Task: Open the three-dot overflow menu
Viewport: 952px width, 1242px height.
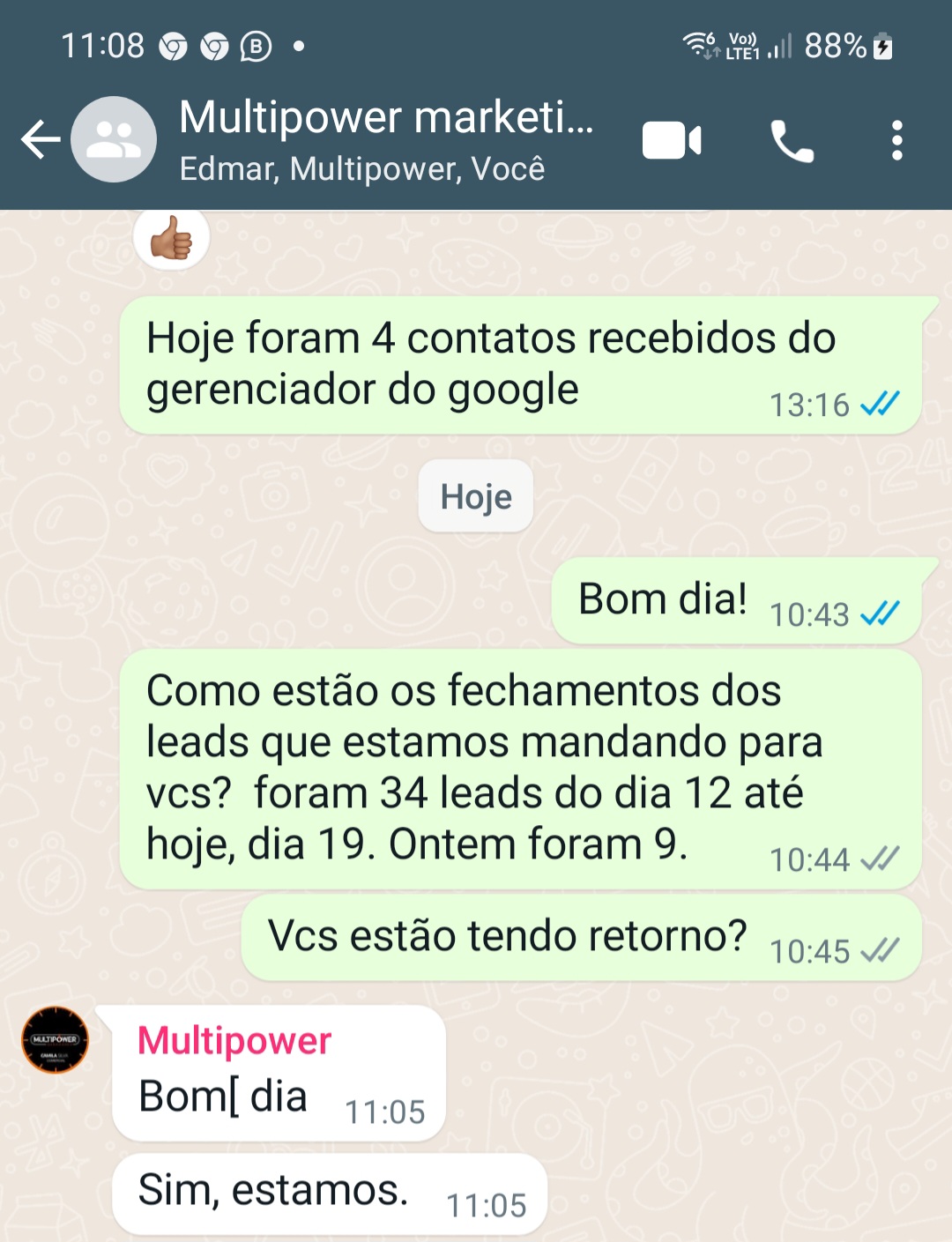Action: pyautogui.click(x=897, y=139)
